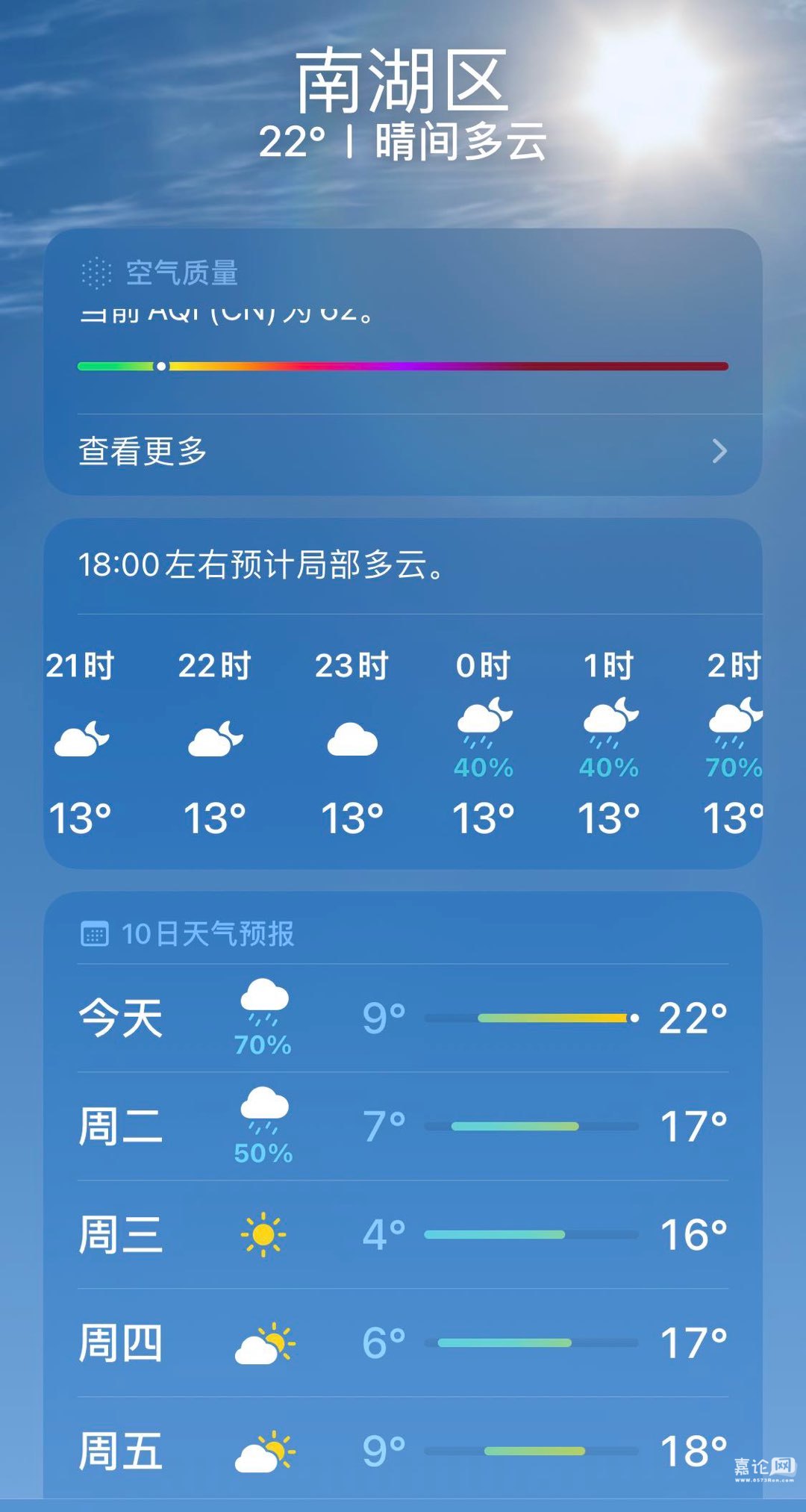Open the hourly forecast card details
The height and width of the screenshot is (1512, 806).
click(403, 565)
